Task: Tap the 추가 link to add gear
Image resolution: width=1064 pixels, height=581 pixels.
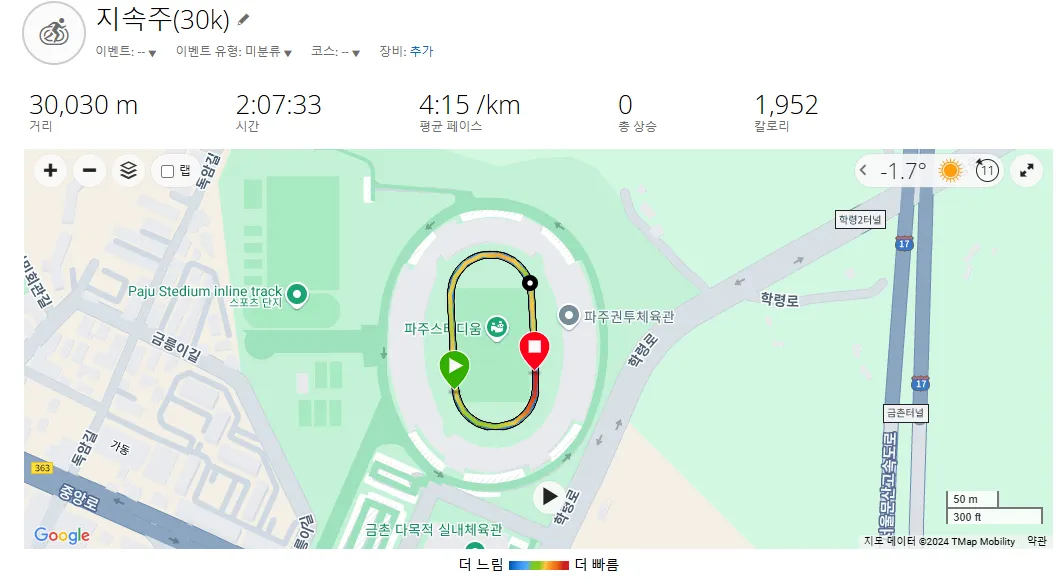Action: click(421, 52)
